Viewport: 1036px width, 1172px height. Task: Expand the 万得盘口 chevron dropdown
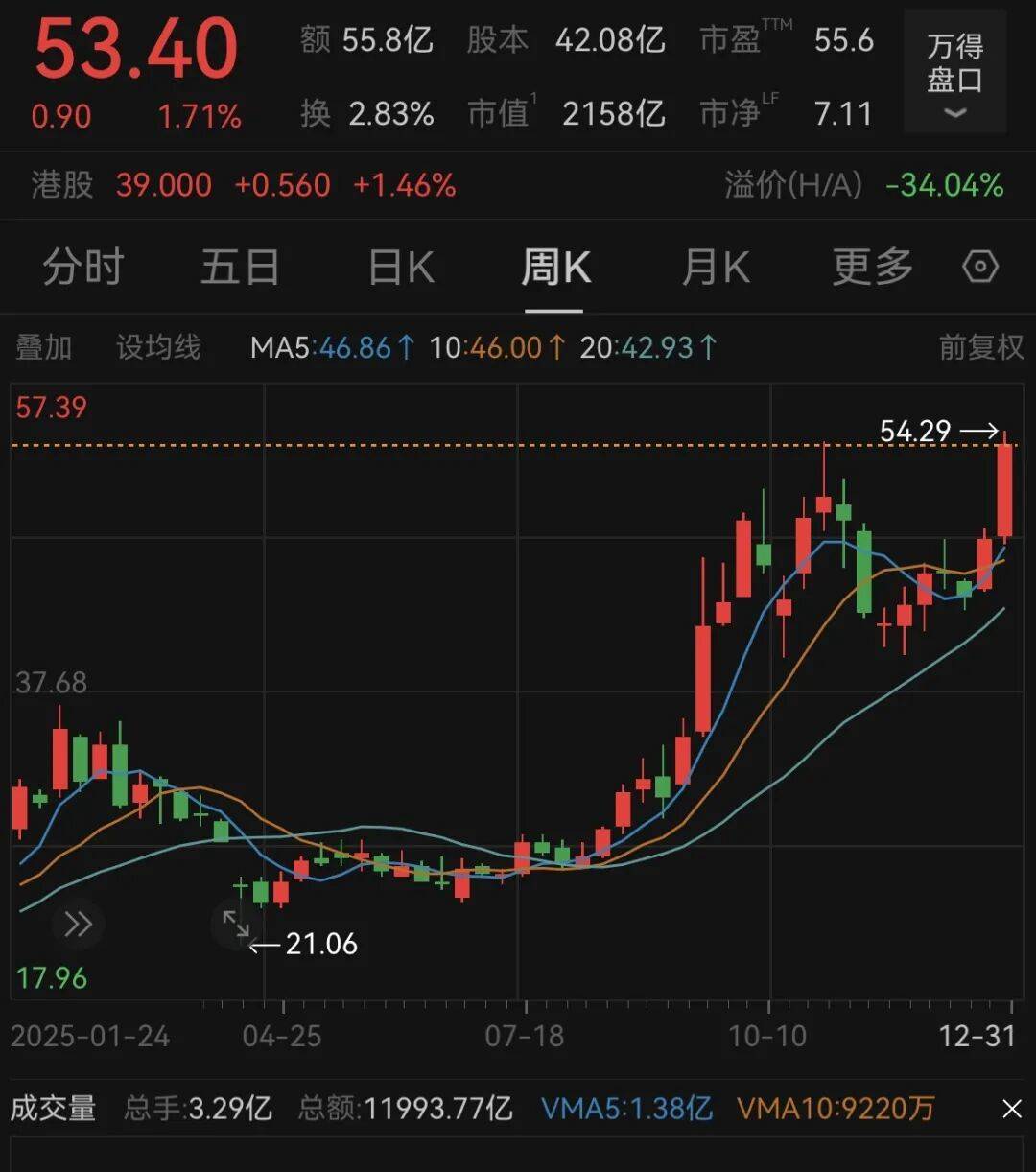(954, 112)
